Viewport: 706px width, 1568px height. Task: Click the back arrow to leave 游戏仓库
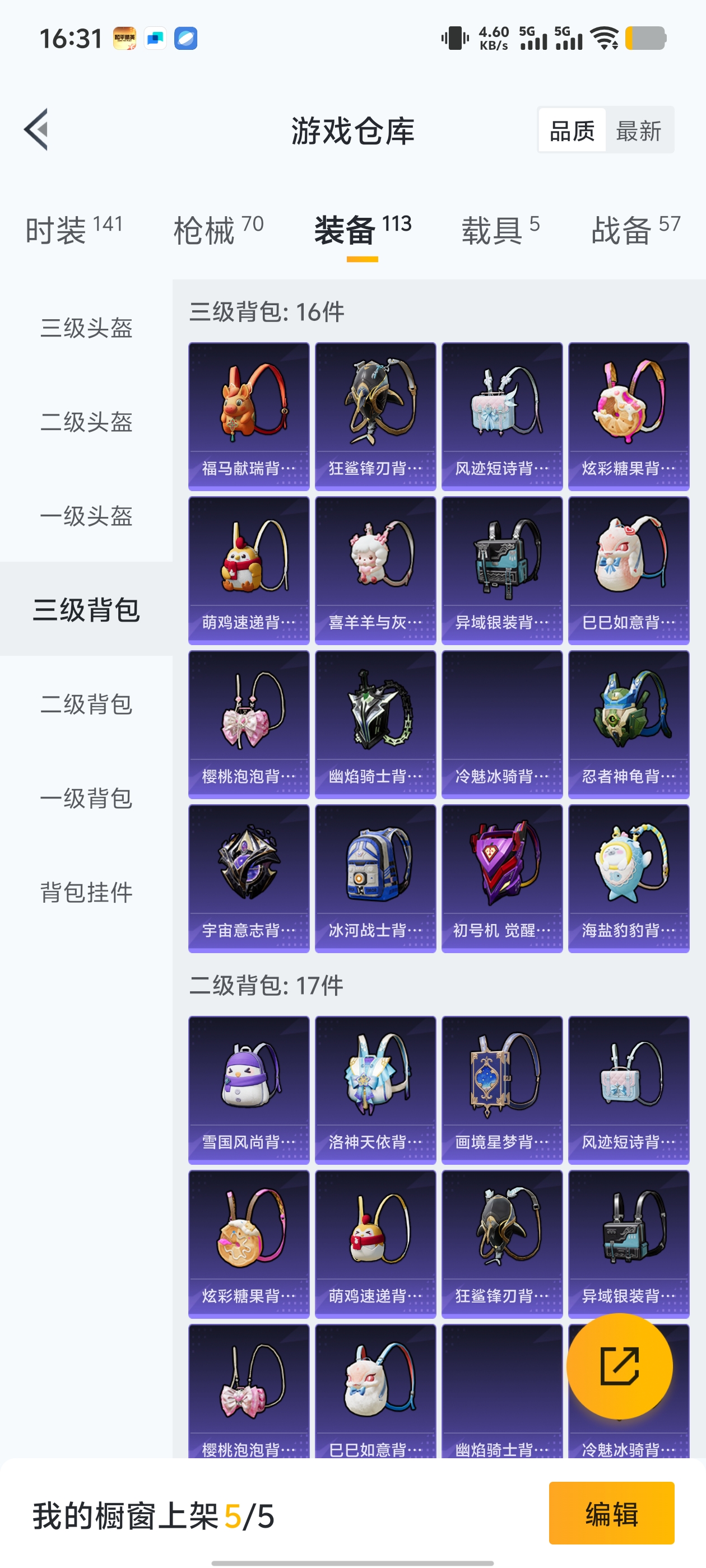38,130
